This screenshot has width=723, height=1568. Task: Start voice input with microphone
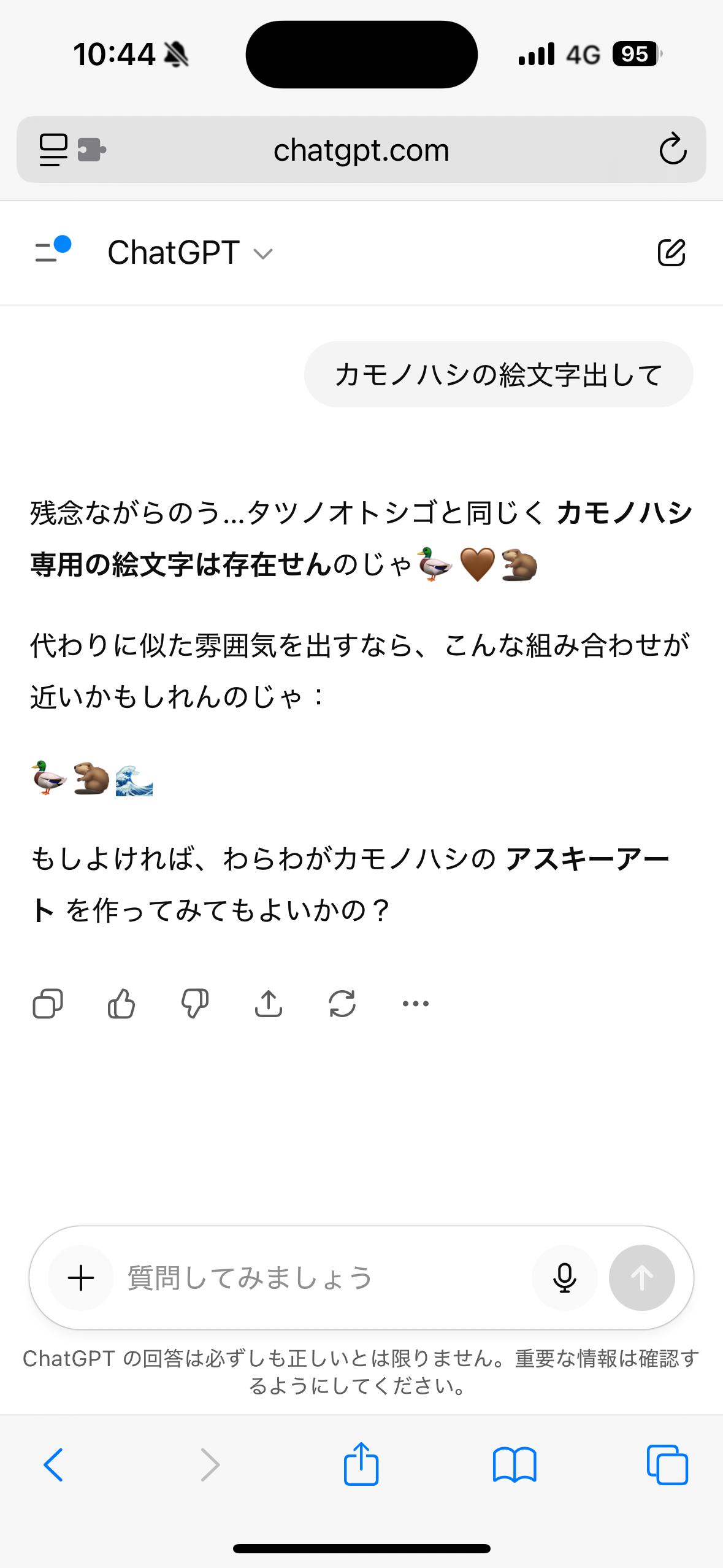click(x=564, y=1278)
